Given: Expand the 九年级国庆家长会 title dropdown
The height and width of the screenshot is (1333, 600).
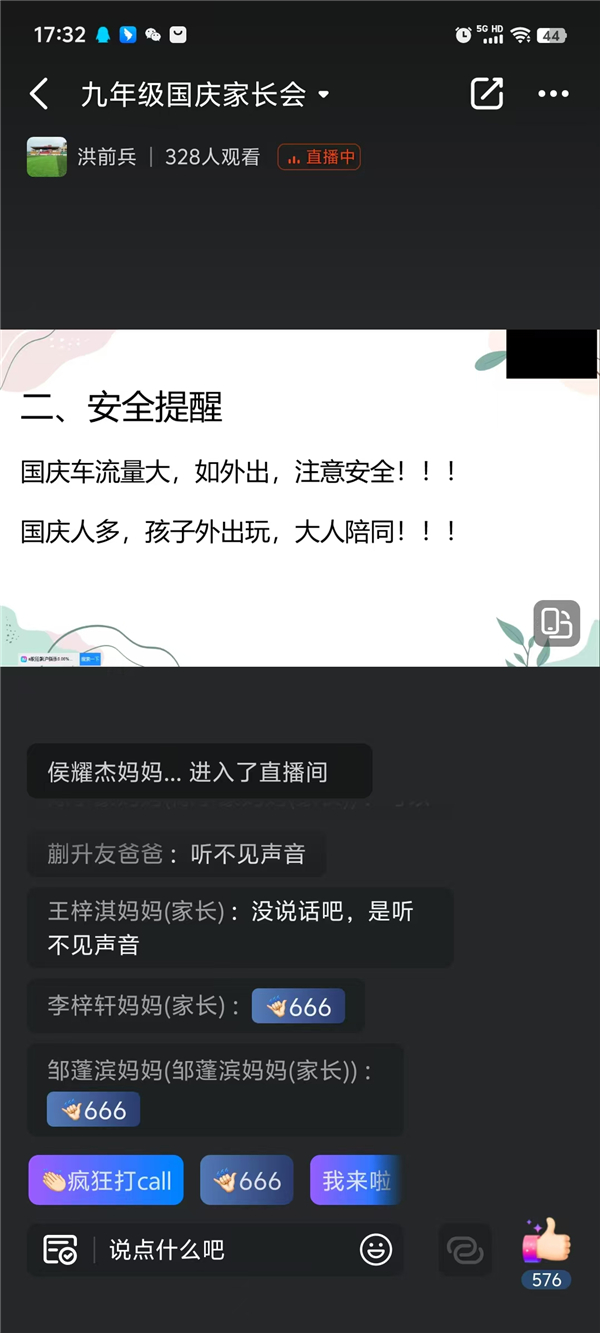Looking at the screenshot, I should 324,96.
